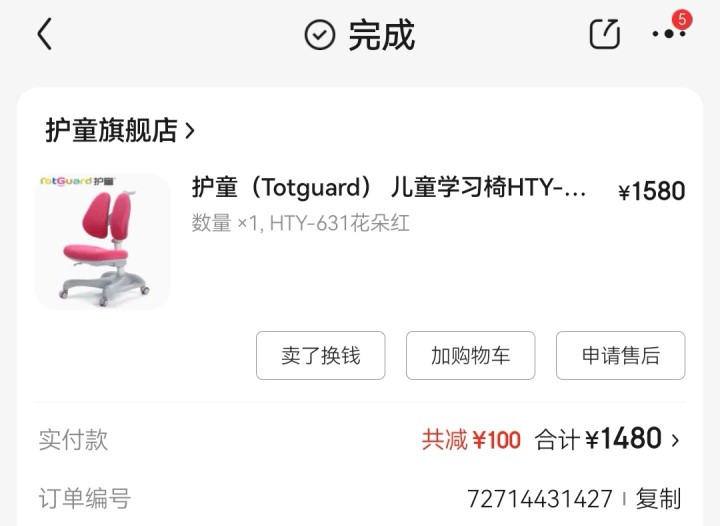This screenshot has height=526, width=720.
Task: Open the 护童 Totguard 儿童学习椅 product title
Action: [390, 188]
